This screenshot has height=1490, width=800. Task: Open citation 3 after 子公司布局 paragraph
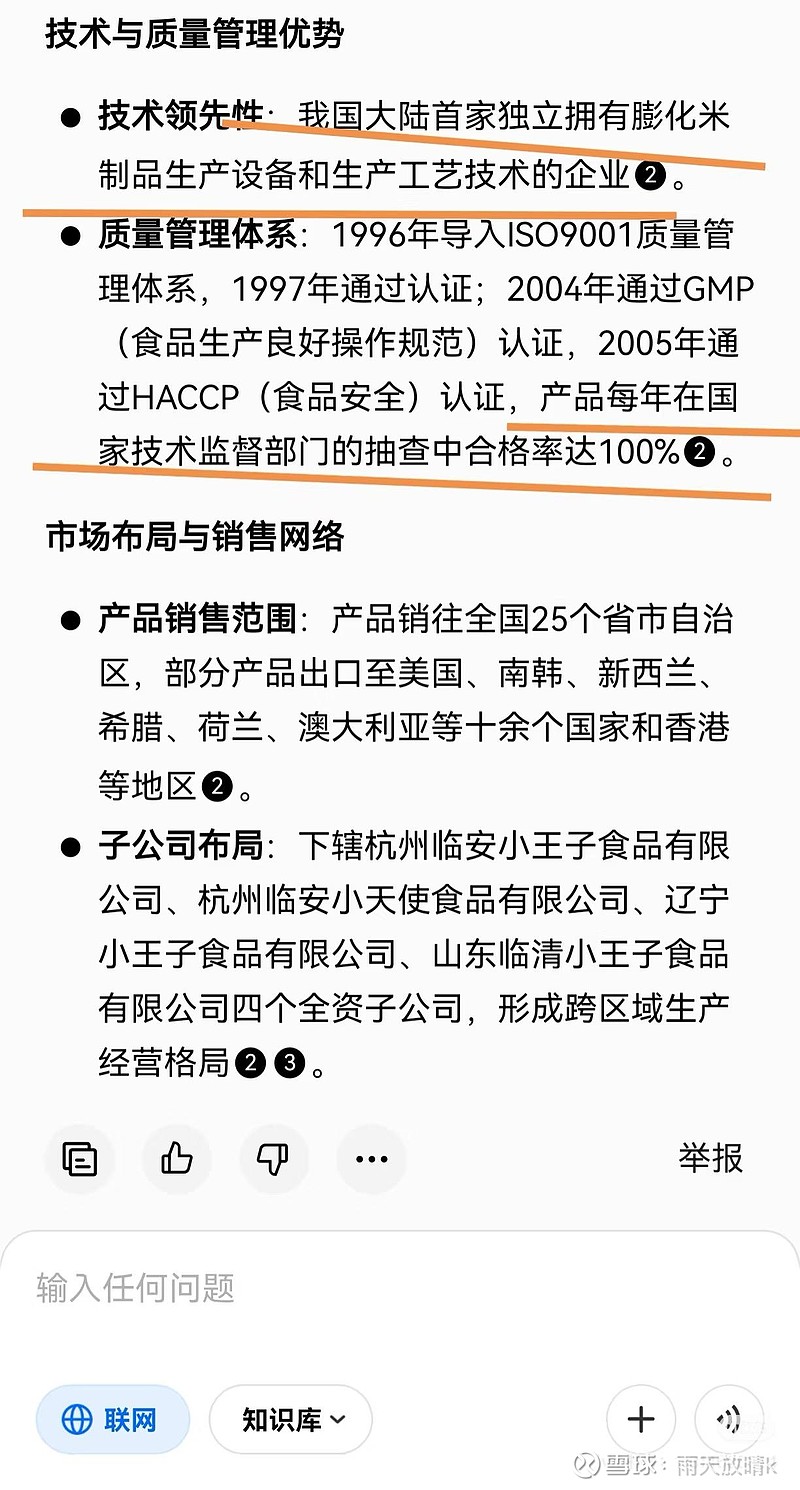[x=289, y=1063]
